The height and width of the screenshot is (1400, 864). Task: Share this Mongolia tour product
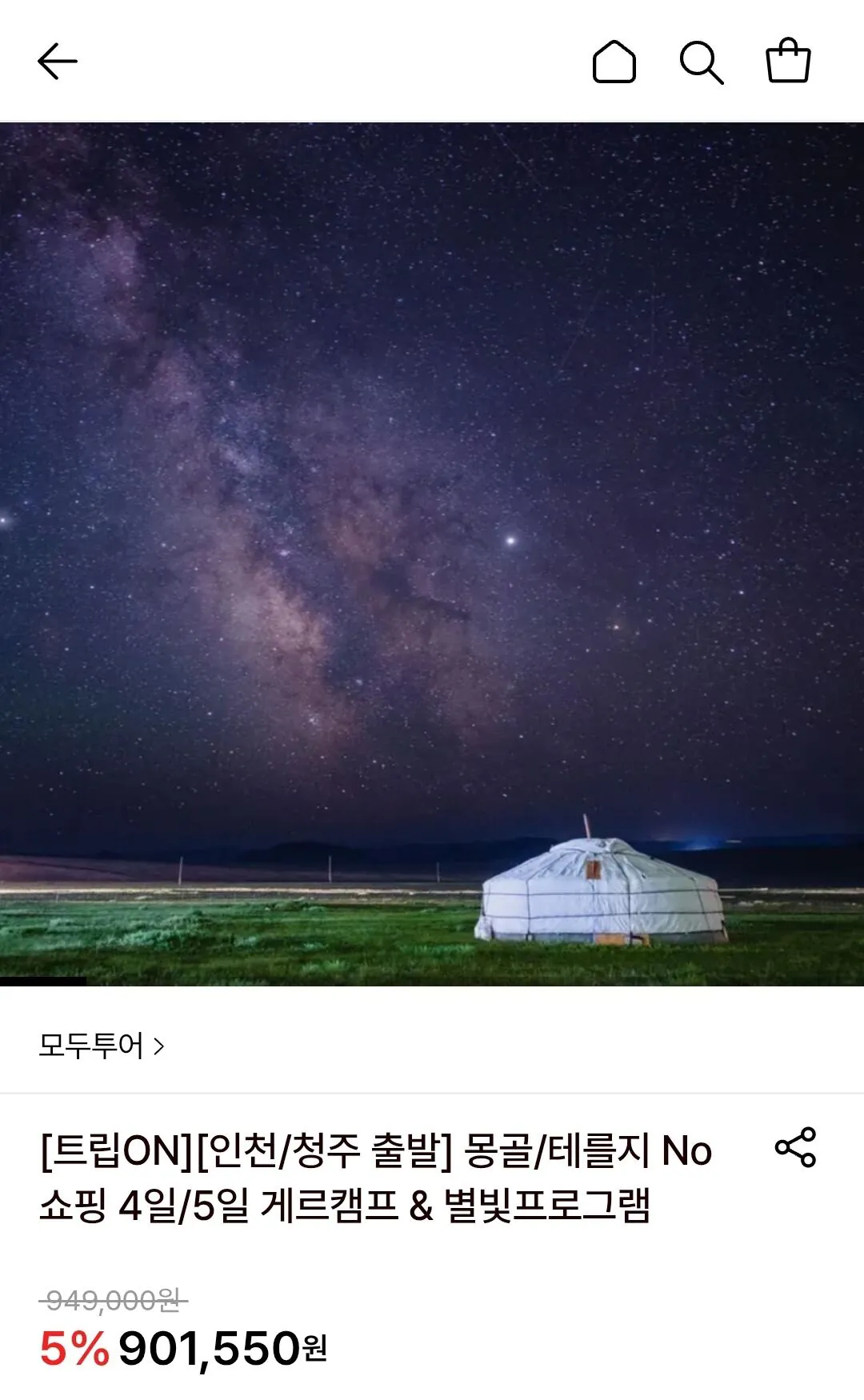click(x=795, y=1147)
